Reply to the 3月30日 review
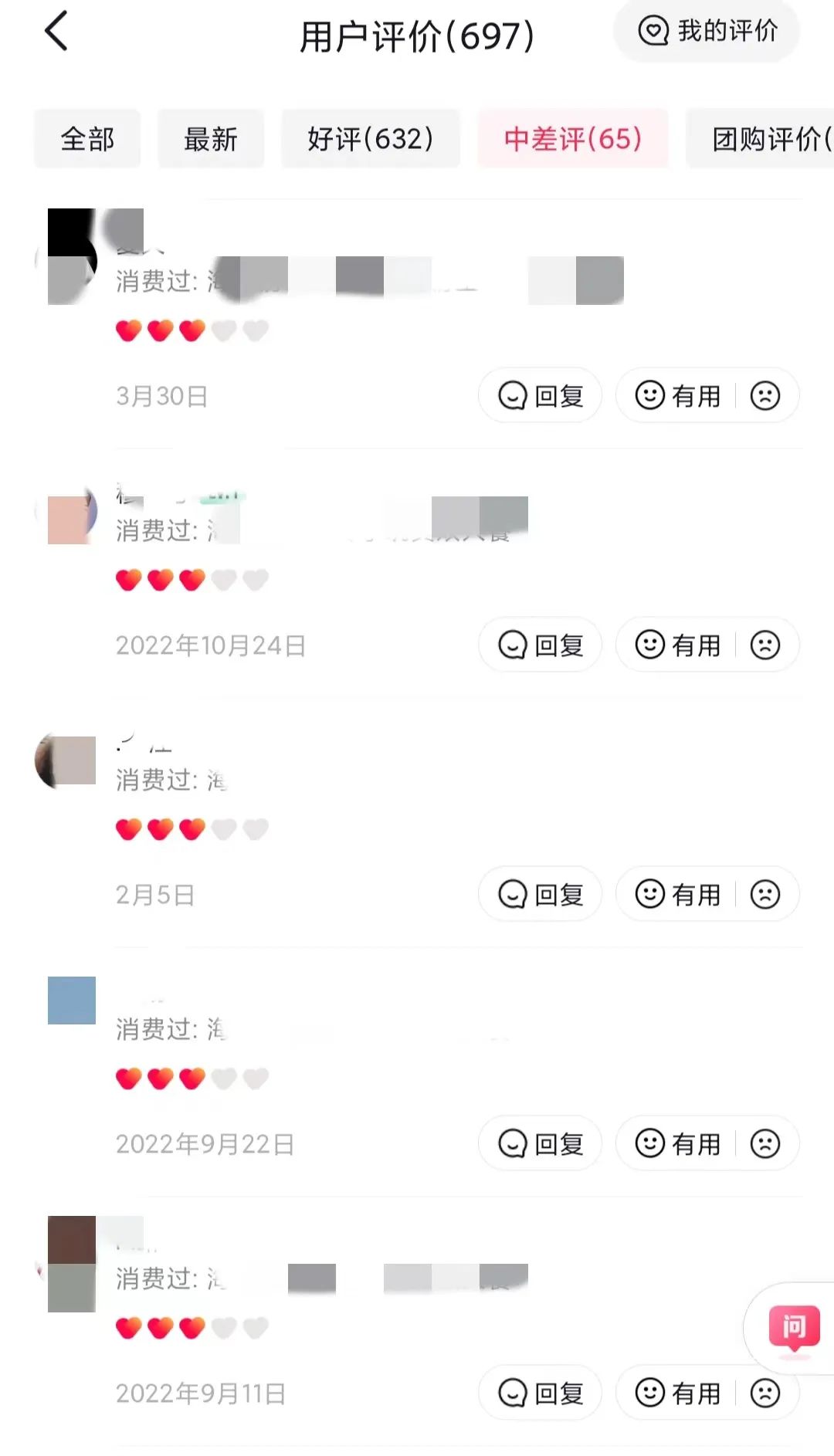Viewport: 834px width, 1456px height. (541, 396)
